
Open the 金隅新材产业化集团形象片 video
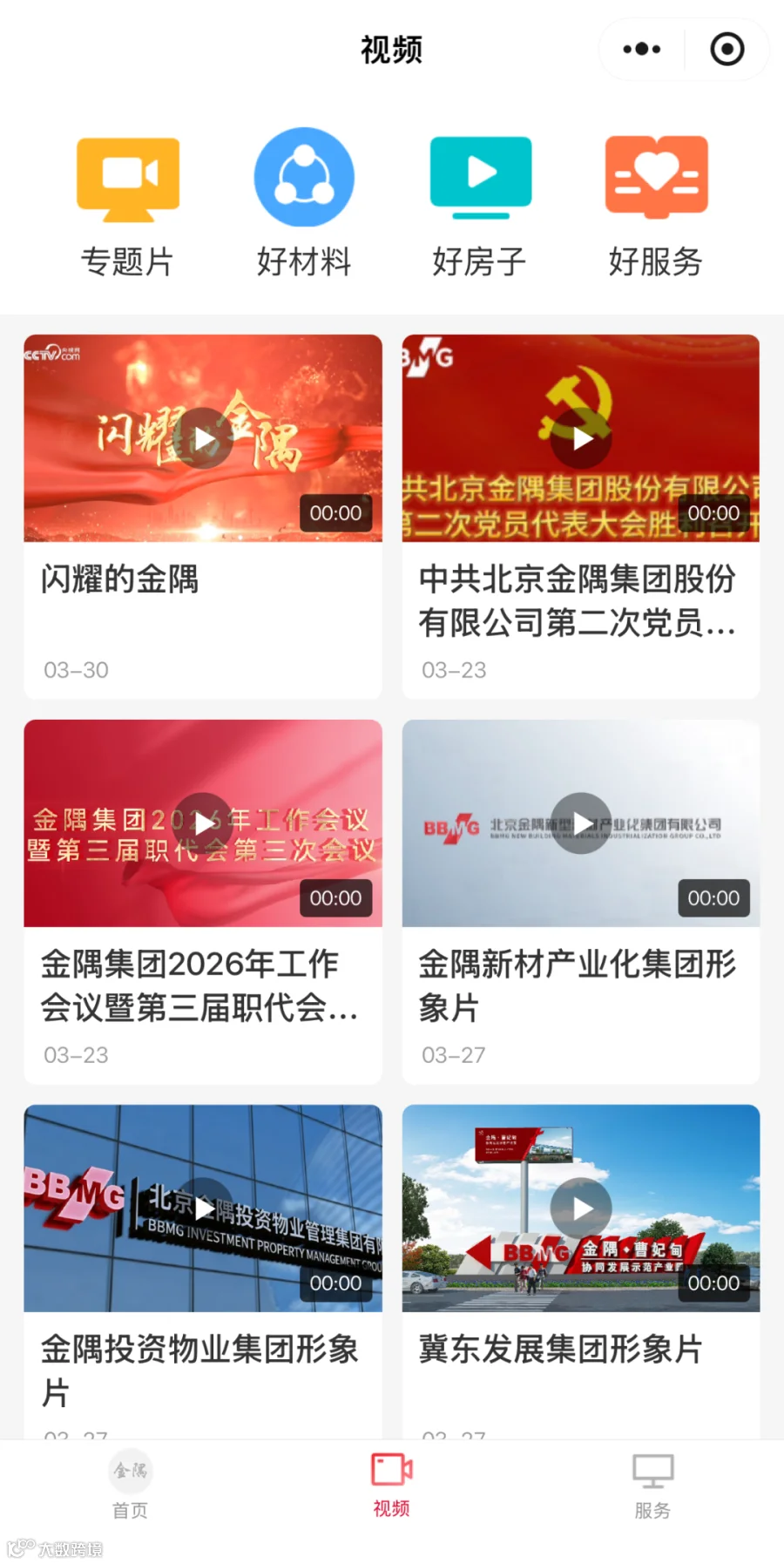tap(581, 823)
